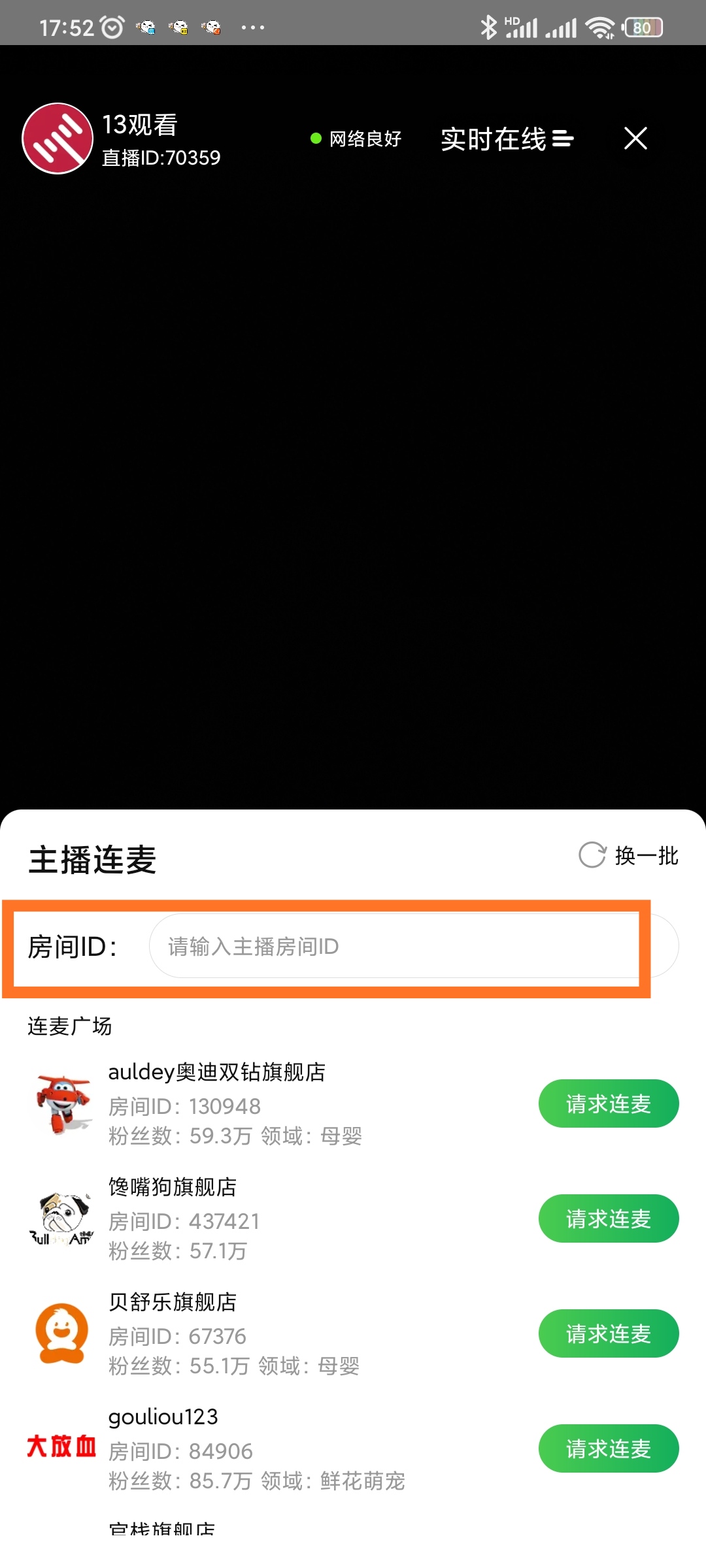The image size is (706, 1568).
Task: Refresh the list with 换一批
Action: coord(629,855)
